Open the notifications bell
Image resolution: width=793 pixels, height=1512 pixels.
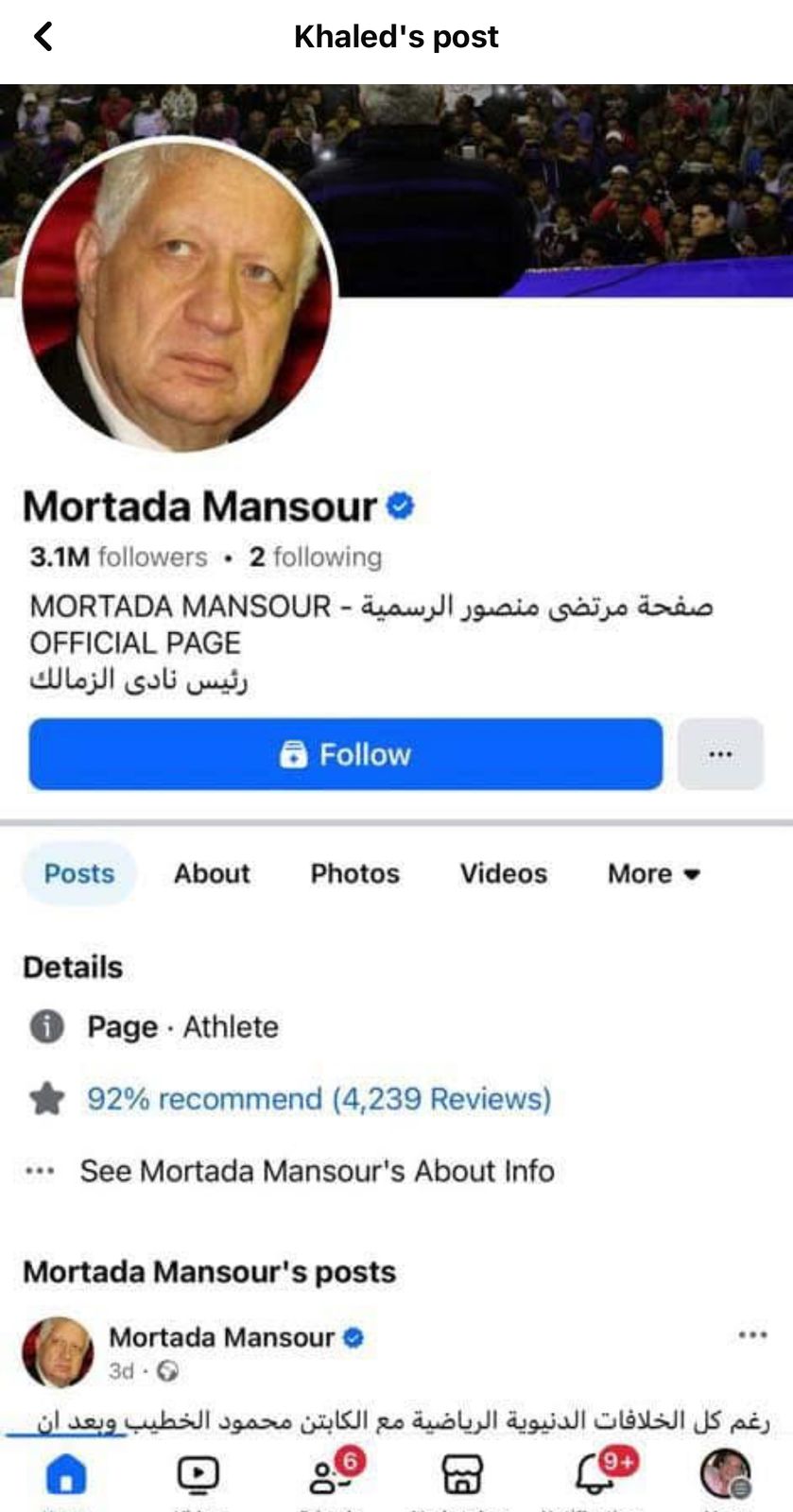pos(595,1474)
